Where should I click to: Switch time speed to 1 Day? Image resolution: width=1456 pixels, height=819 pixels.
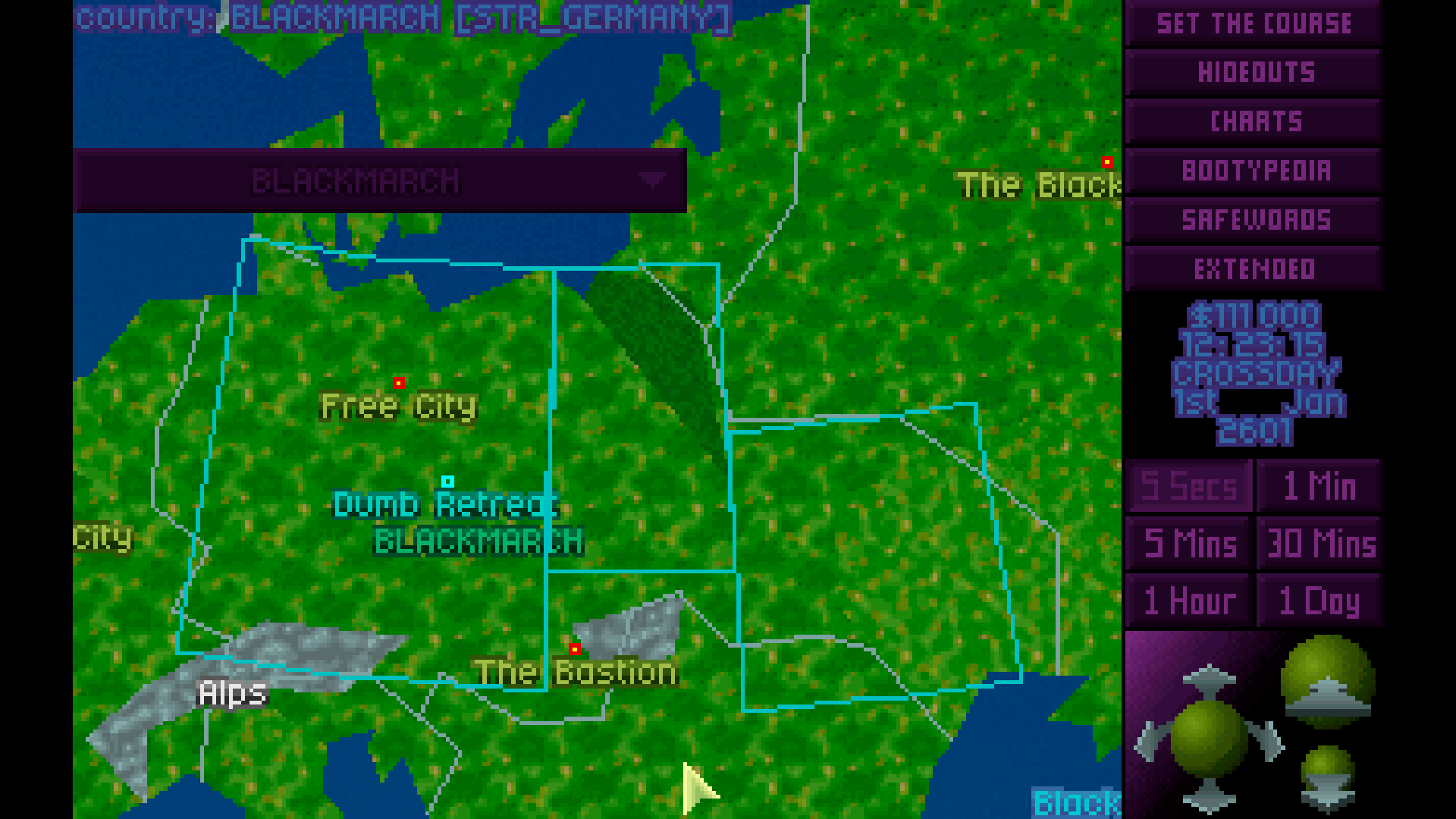(1319, 601)
